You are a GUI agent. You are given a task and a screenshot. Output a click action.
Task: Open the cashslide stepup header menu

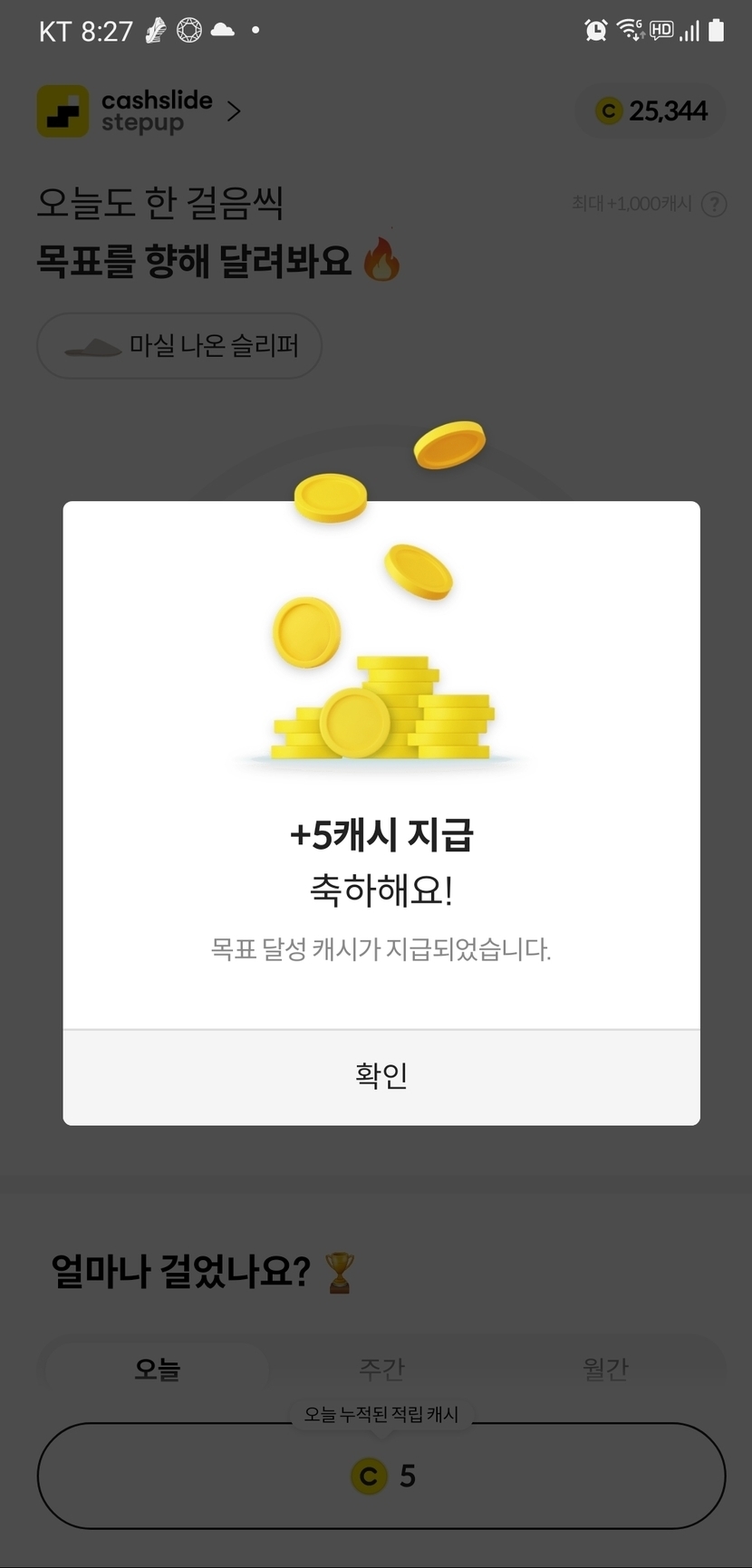click(x=140, y=111)
